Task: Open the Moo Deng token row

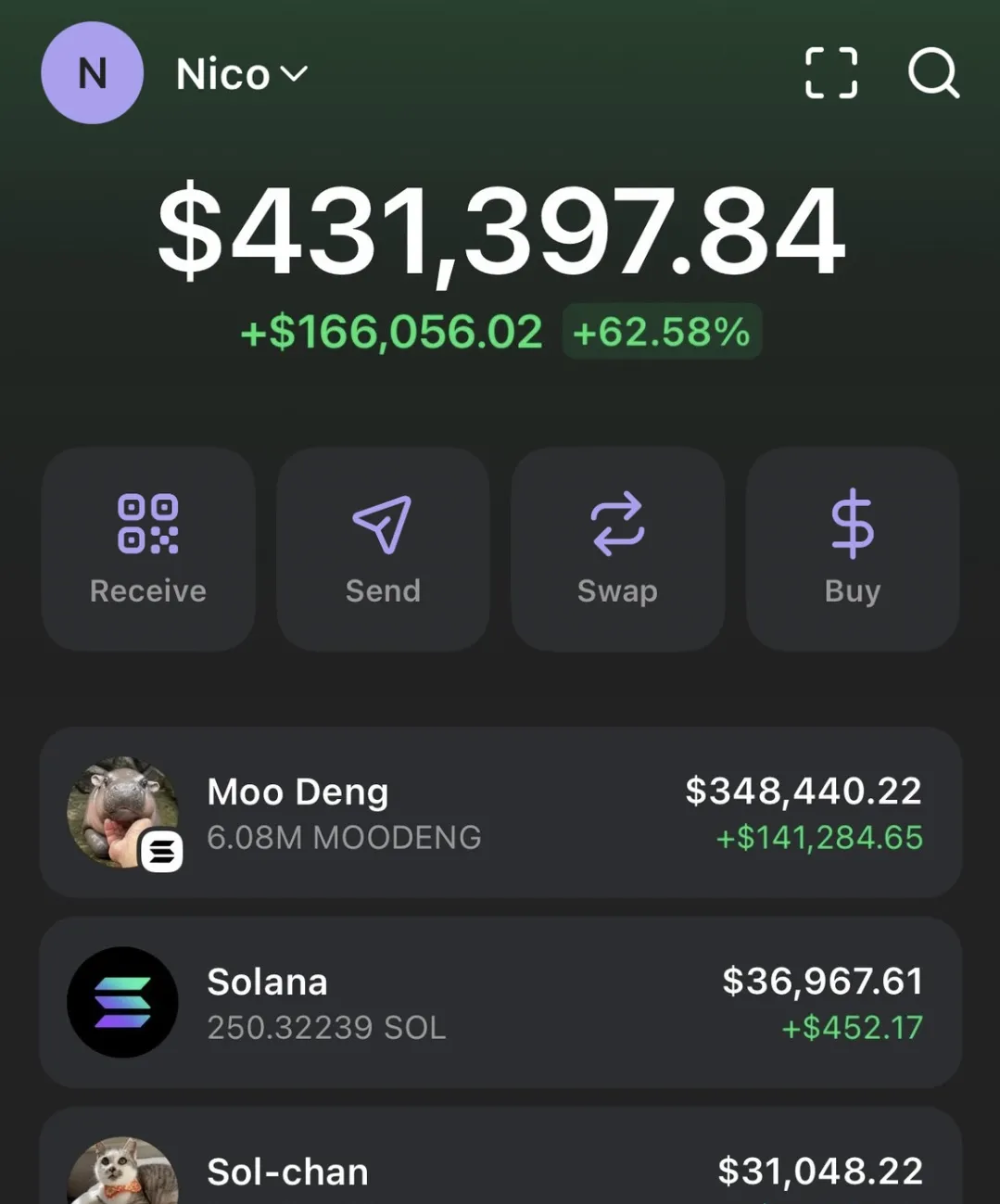Action: point(500,813)
